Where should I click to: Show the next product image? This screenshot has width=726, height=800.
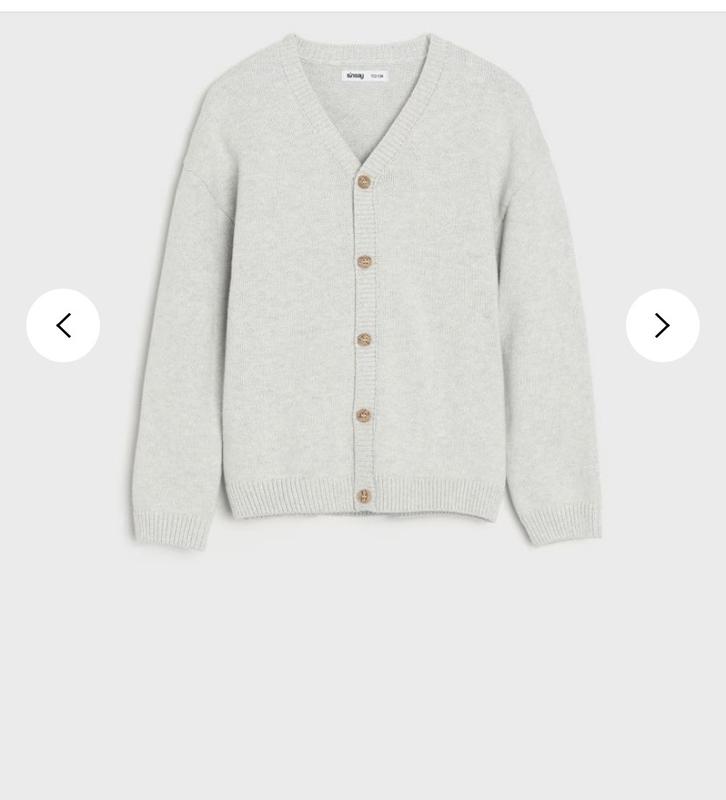662,325
